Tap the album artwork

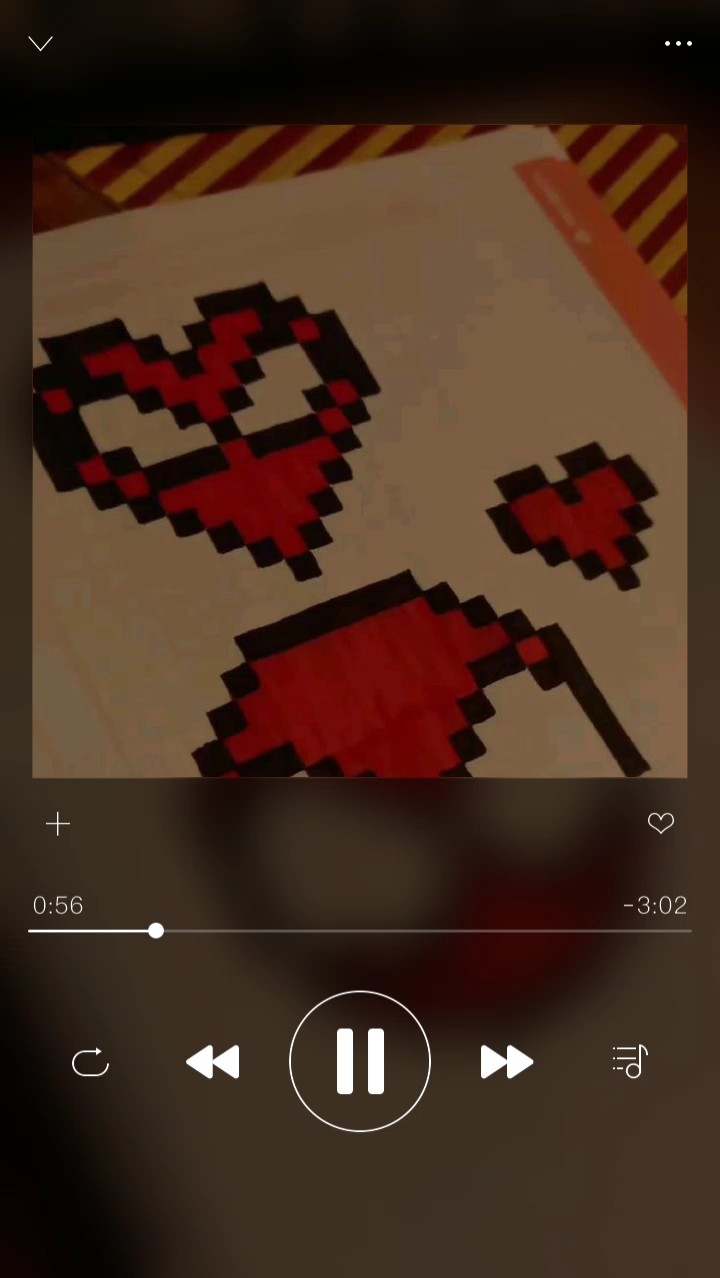(x=360, y=451)
